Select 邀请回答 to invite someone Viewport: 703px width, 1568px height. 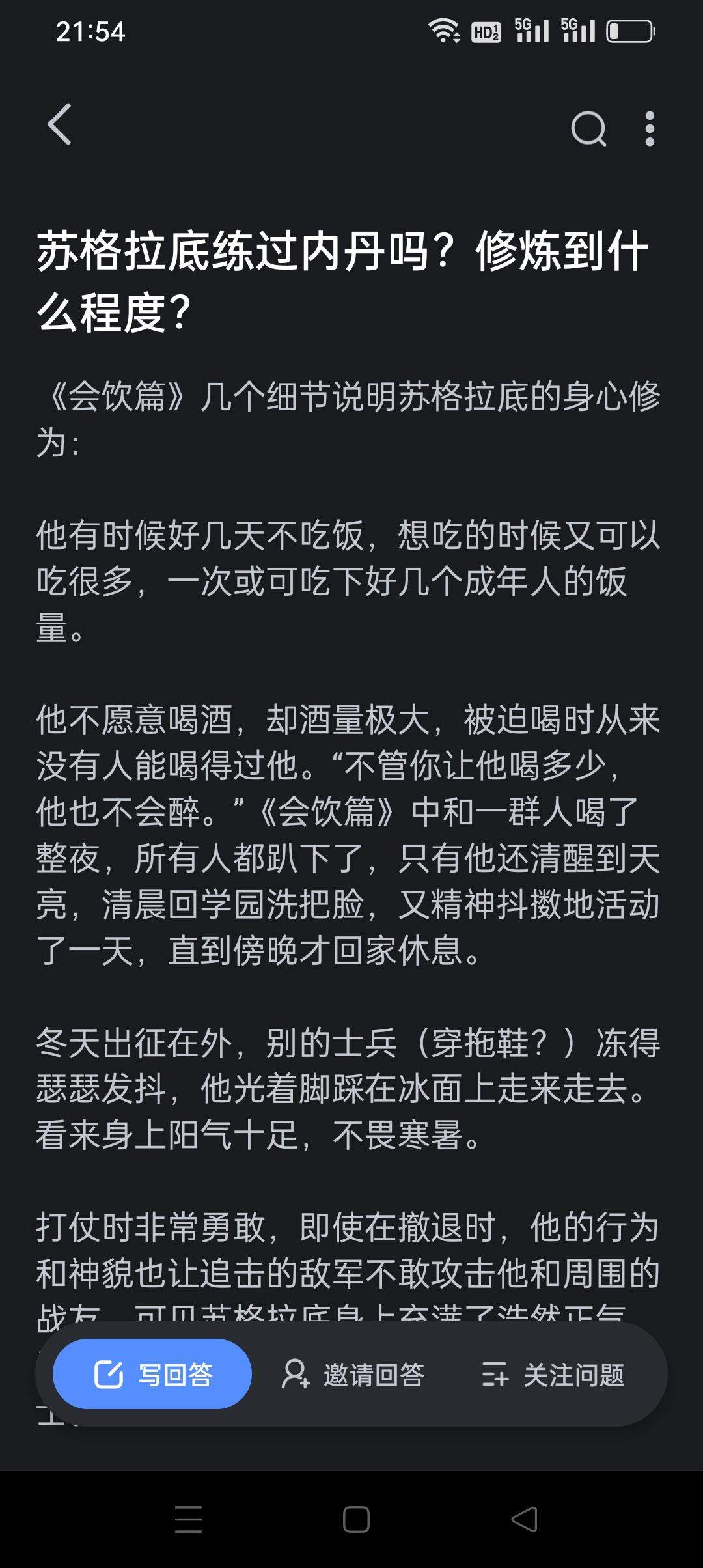pos(353,1374)
